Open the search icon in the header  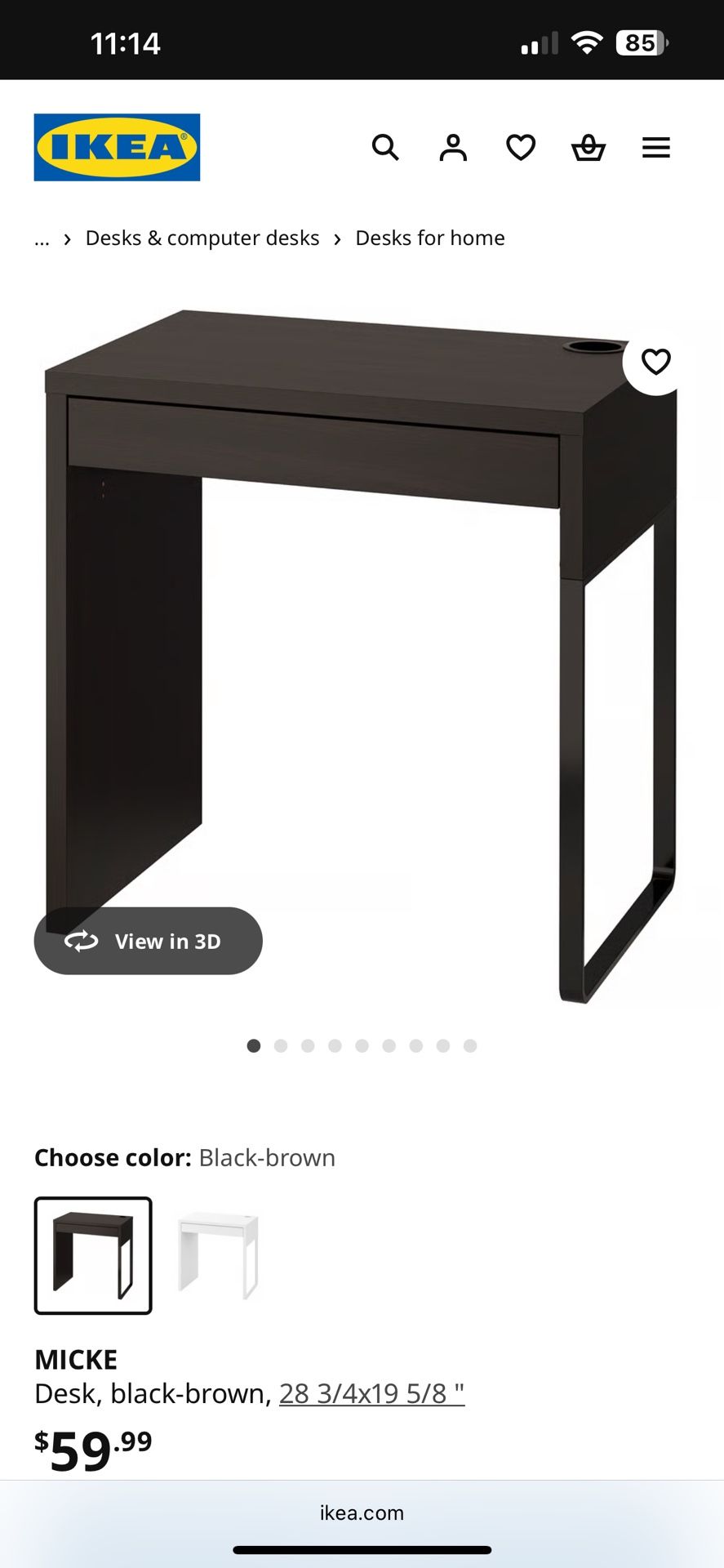[x=385, y=148]
